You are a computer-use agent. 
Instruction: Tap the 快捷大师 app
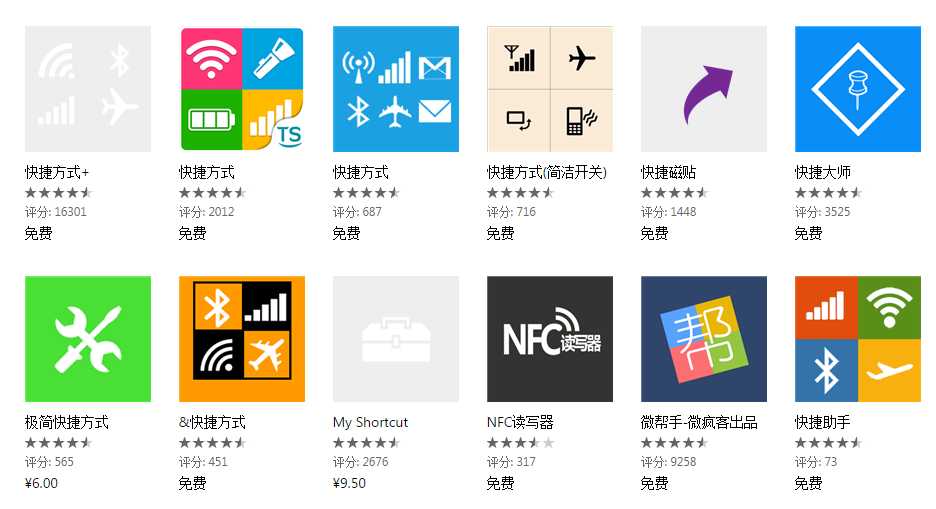pos(858,89)
